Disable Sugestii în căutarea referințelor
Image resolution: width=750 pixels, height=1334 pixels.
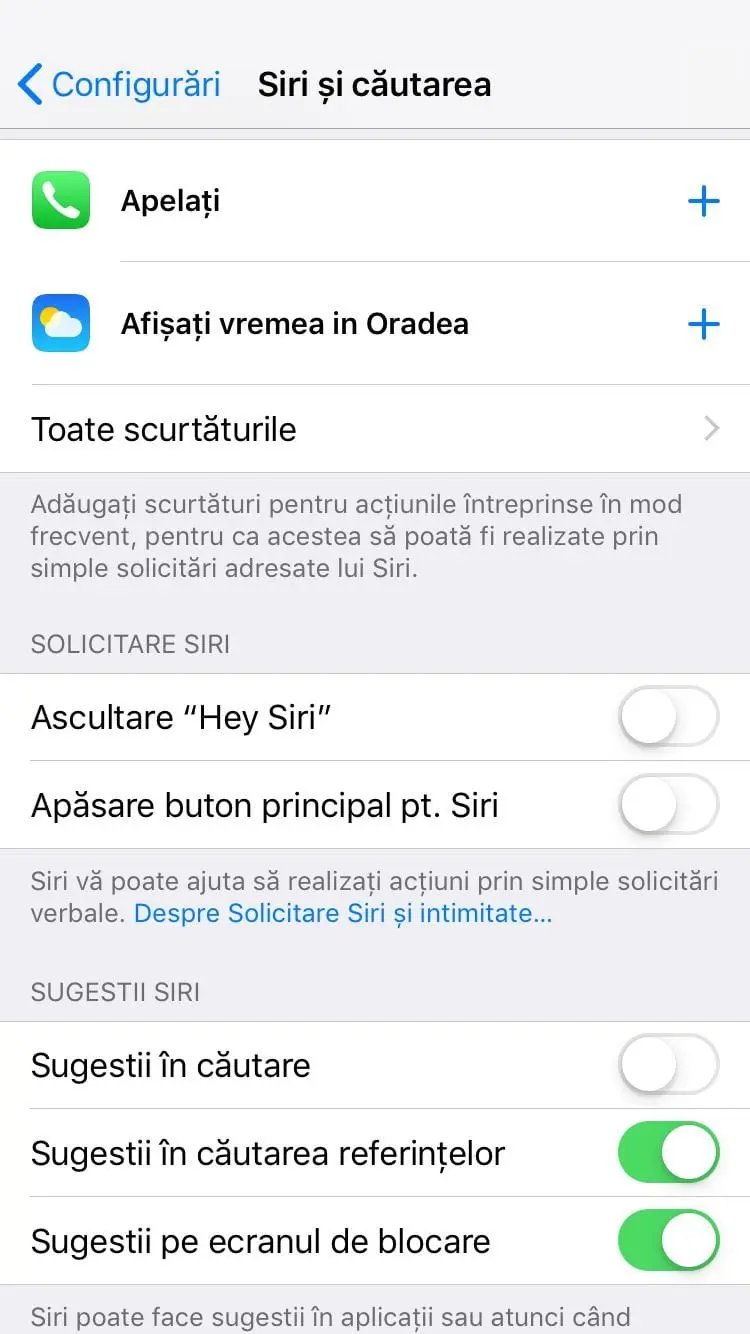point(669,1152)
